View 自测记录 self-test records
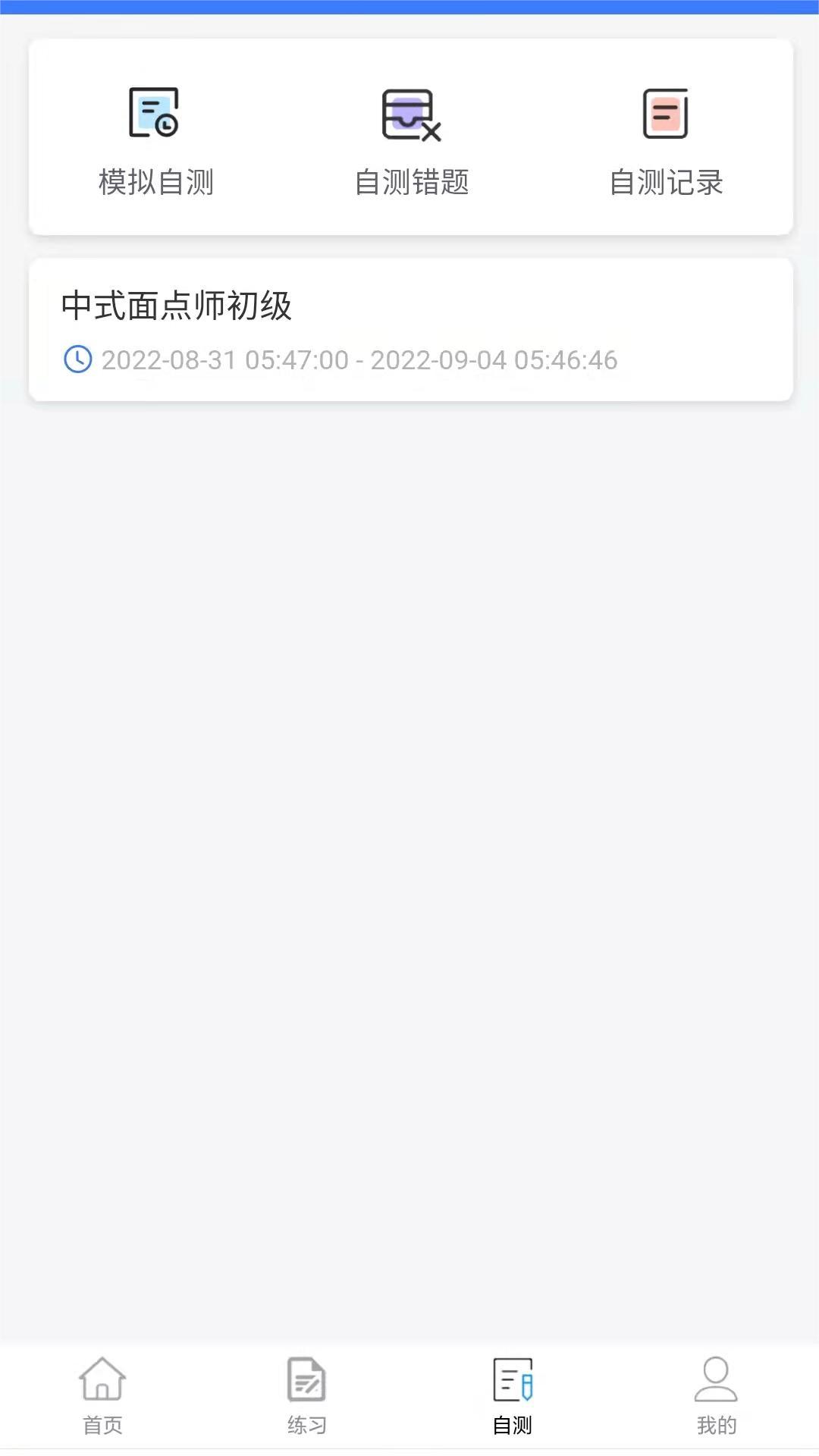 pyautogui.click(x=666, y=140)
